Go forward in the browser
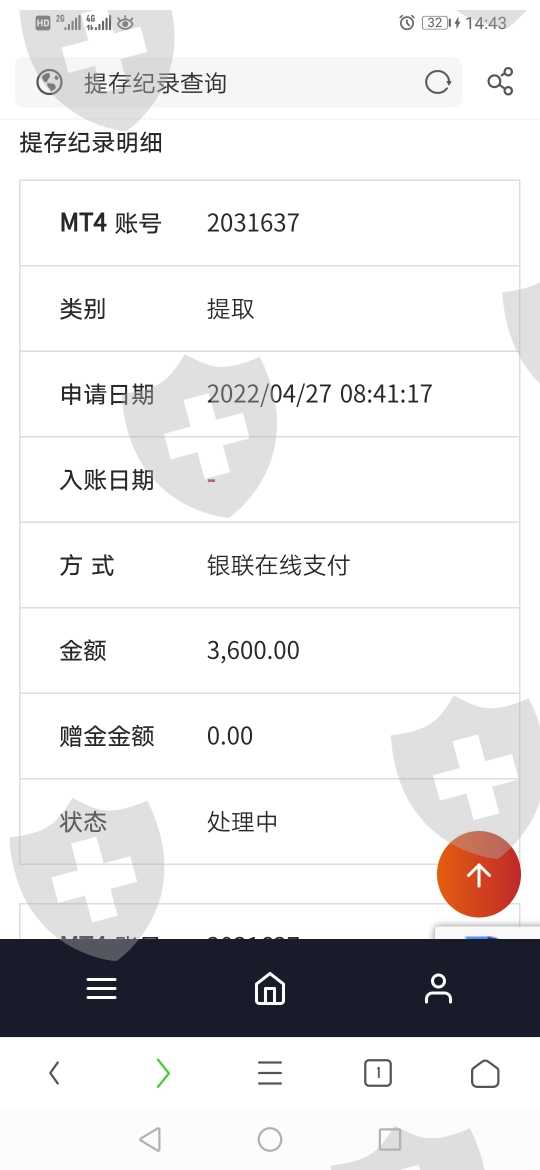This screenshot has width=540, height=1170. click(163, 1074)
